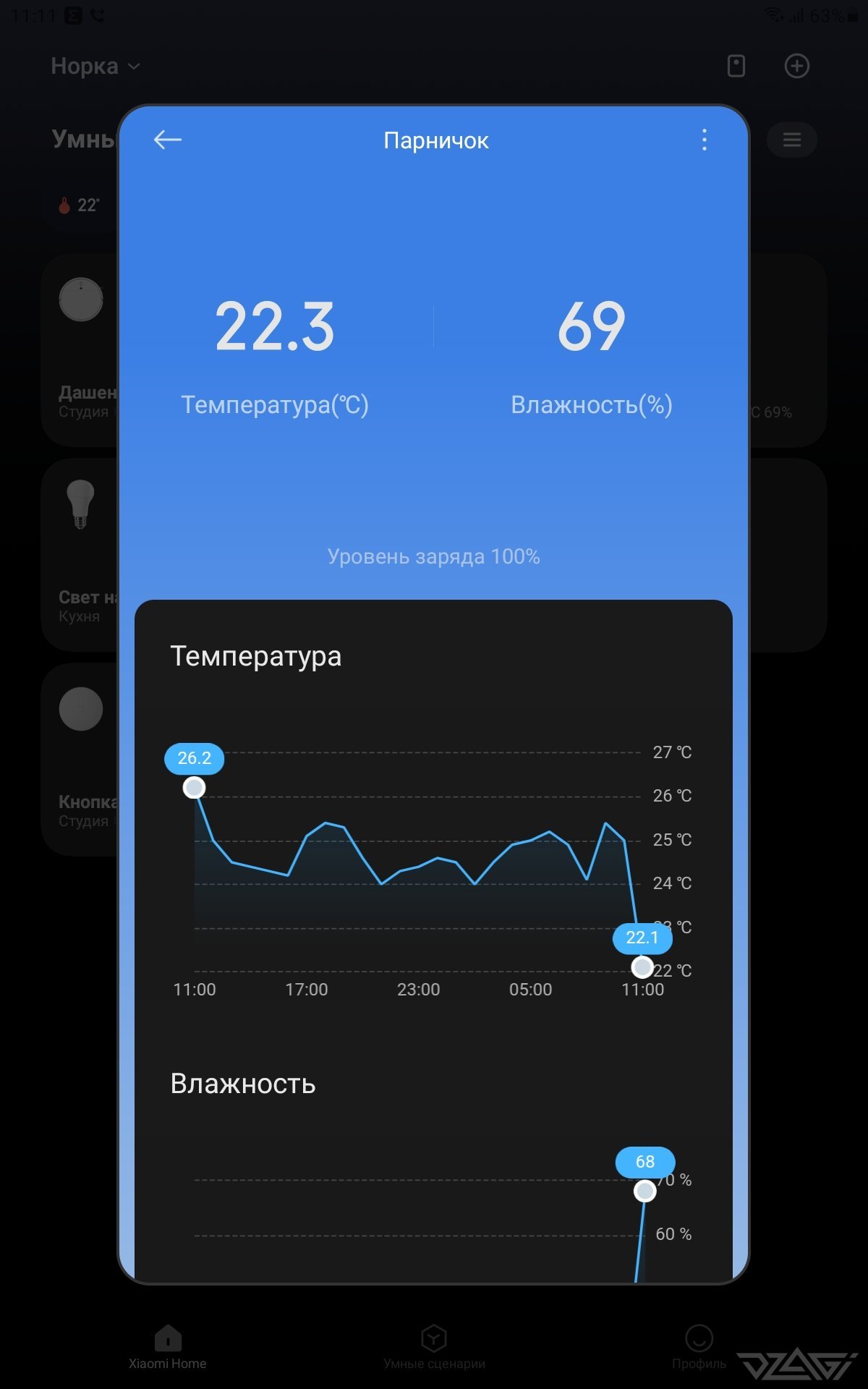
Task: Select the 68 point on humidity chart
Action: click(x=644, y=1191)
